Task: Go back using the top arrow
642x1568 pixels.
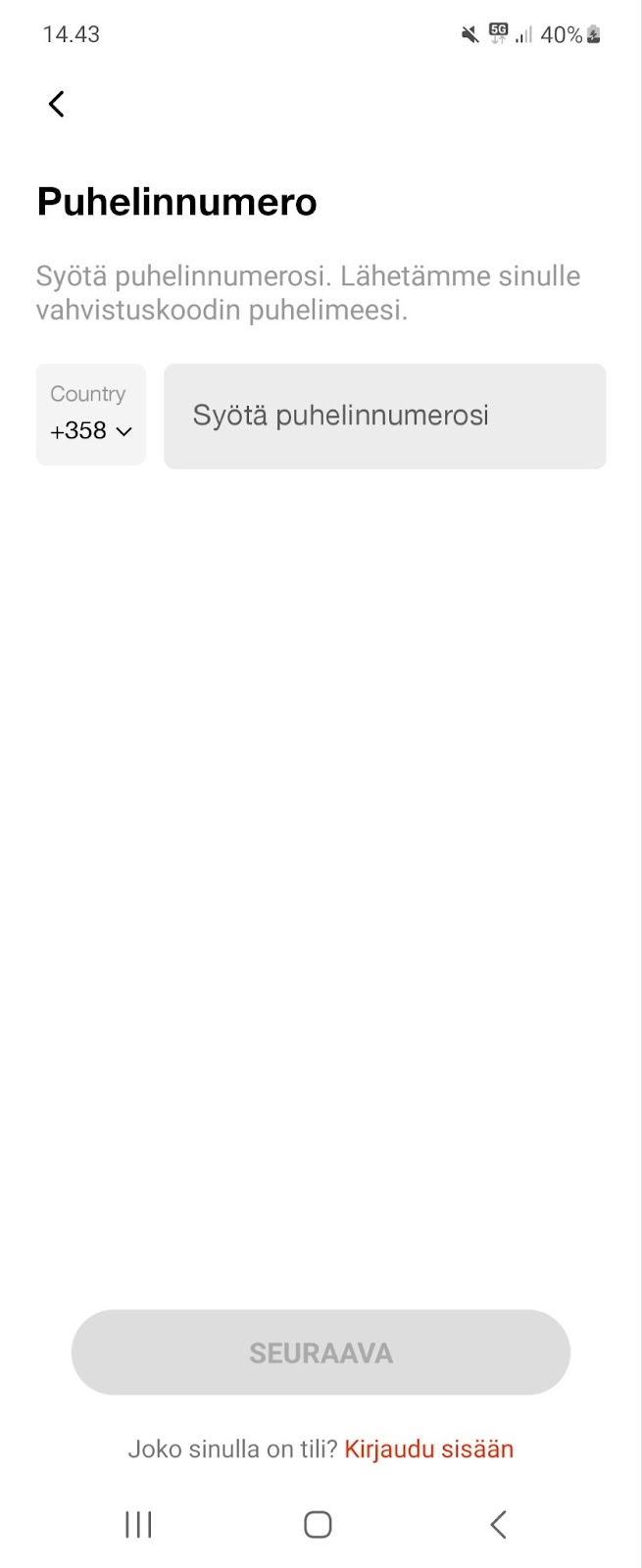Action: click(x=57, y=104)
